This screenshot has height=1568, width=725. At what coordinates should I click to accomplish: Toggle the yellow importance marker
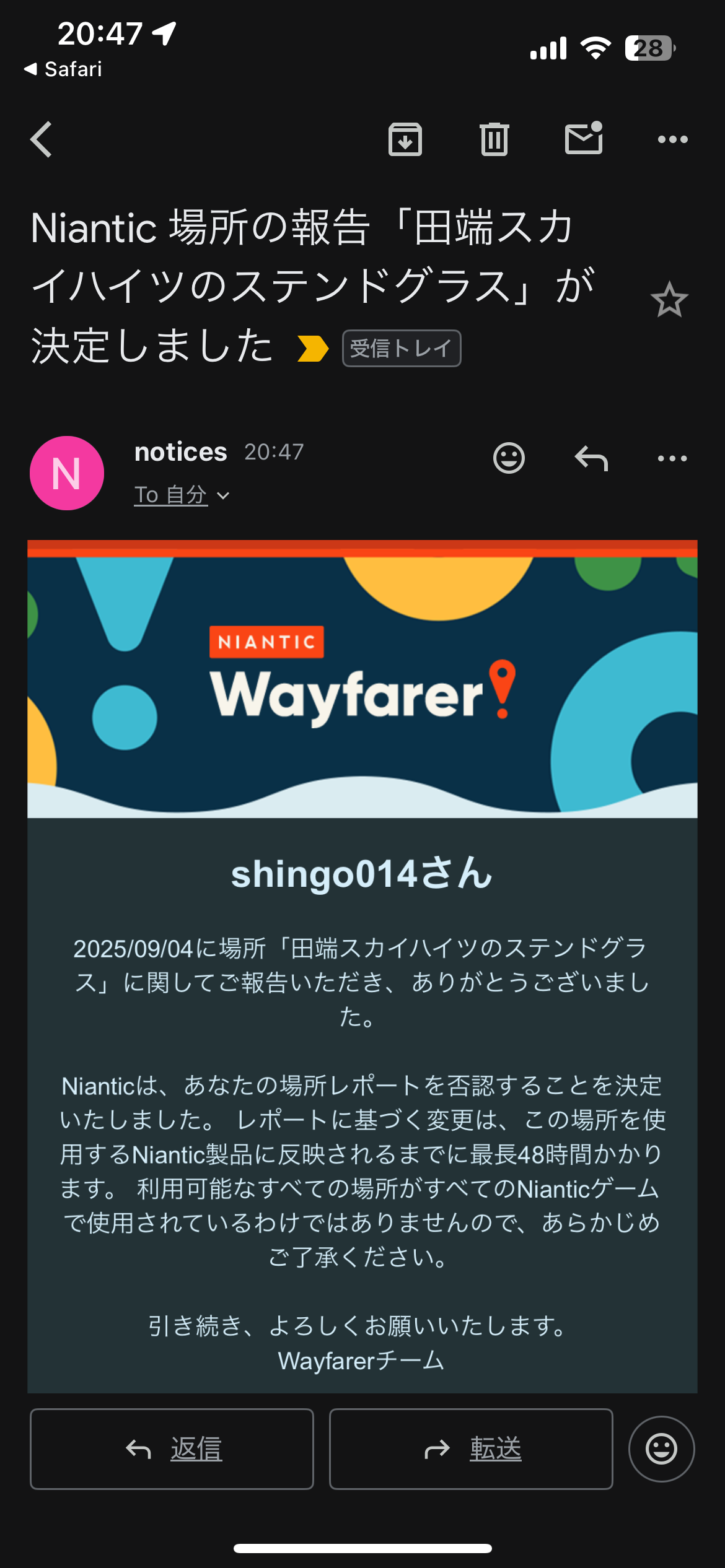pos(313,348)
